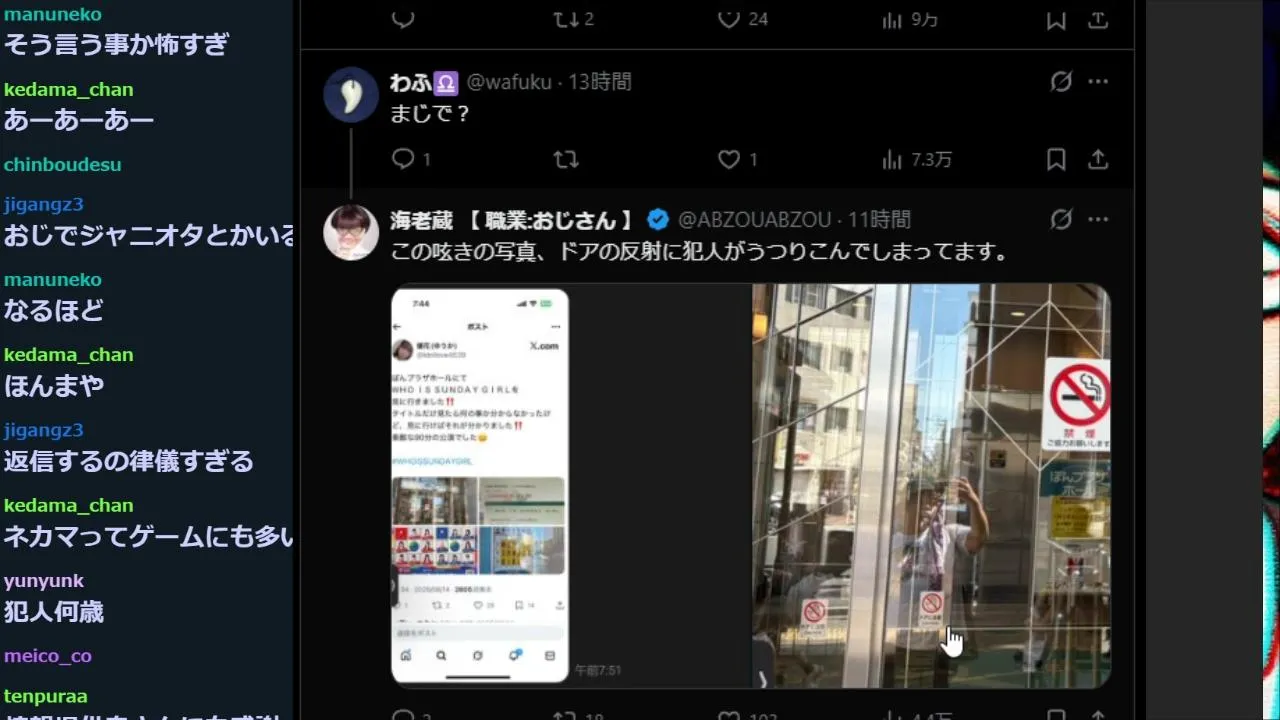Repost the top tweet with 2 reposts
The height and width of the screenshot is (720, 1280).
pyautogui.click(x=566, y=19)
